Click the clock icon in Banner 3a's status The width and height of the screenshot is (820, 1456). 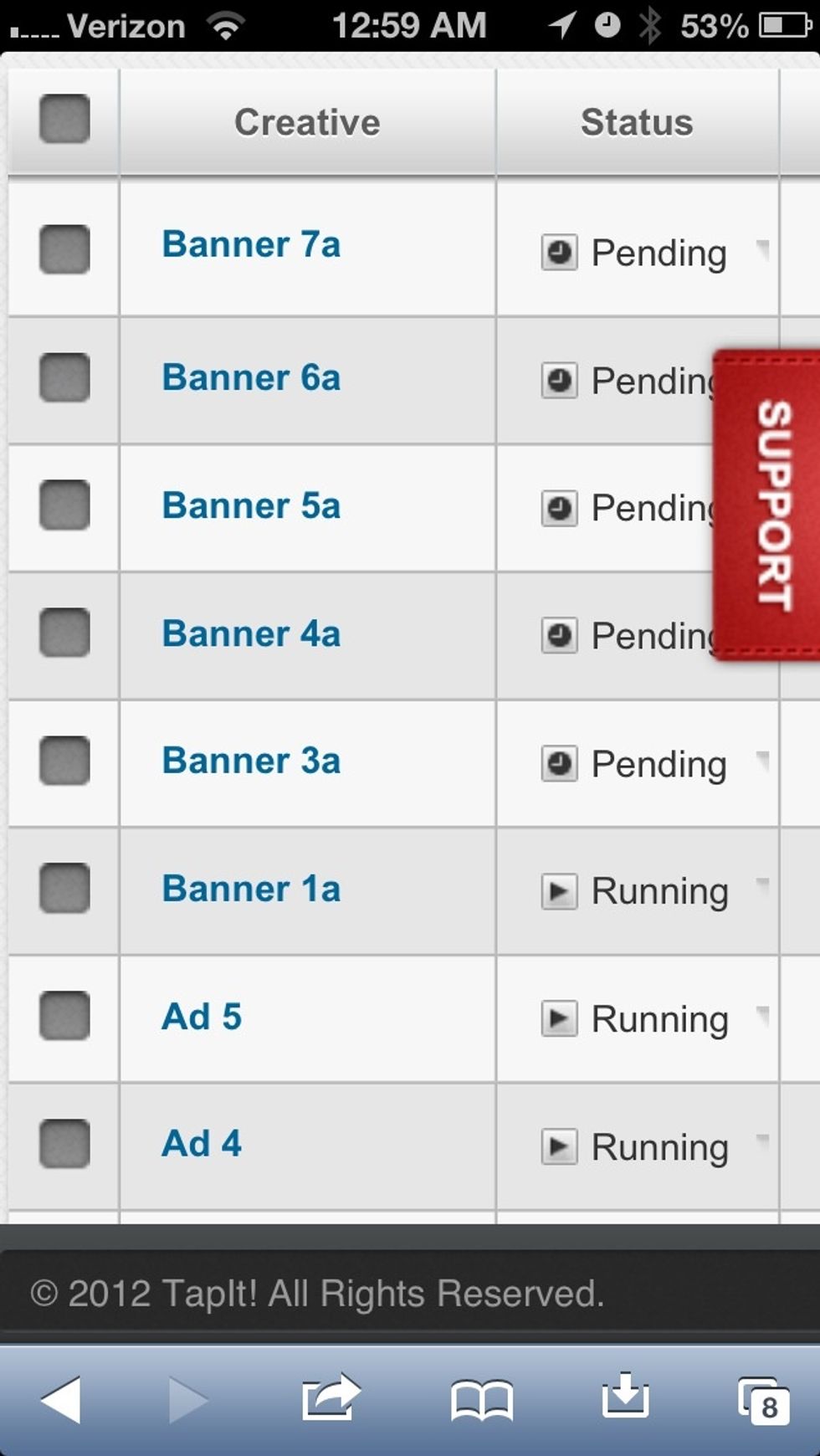pos(561,763)
